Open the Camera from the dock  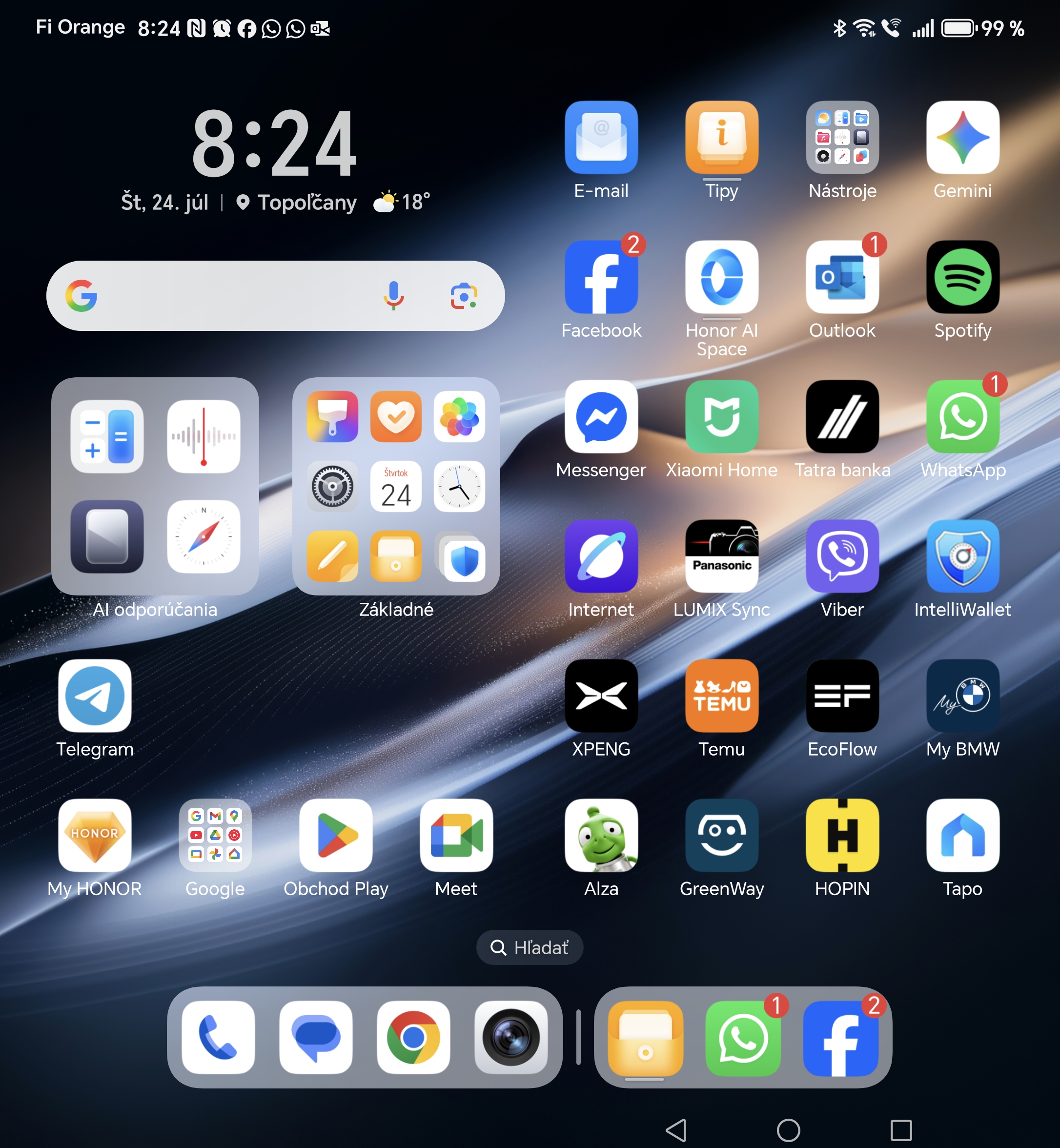(x=510, y=1037)
